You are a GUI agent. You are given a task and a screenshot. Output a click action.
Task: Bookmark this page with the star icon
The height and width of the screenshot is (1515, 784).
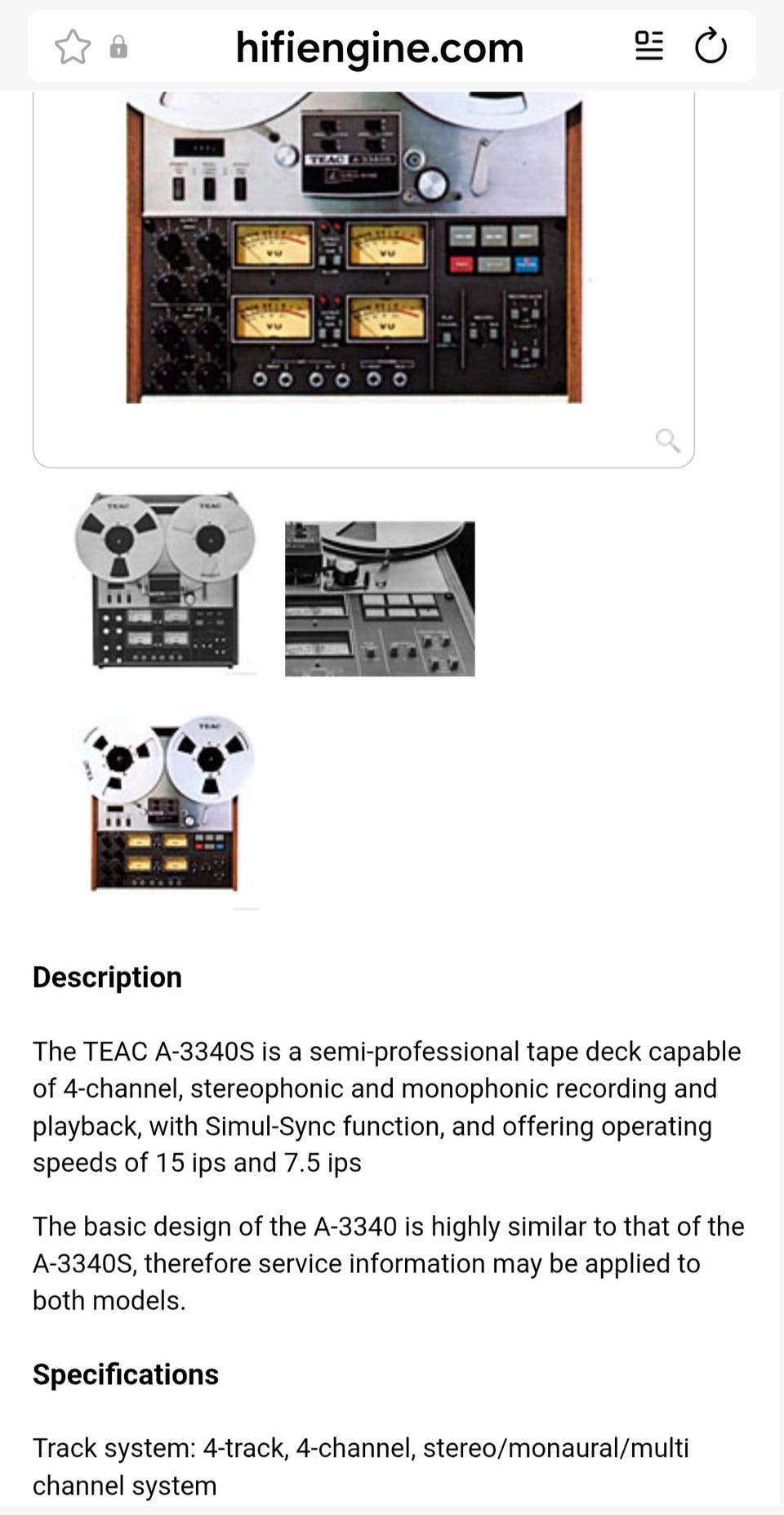tap(73, 47)
